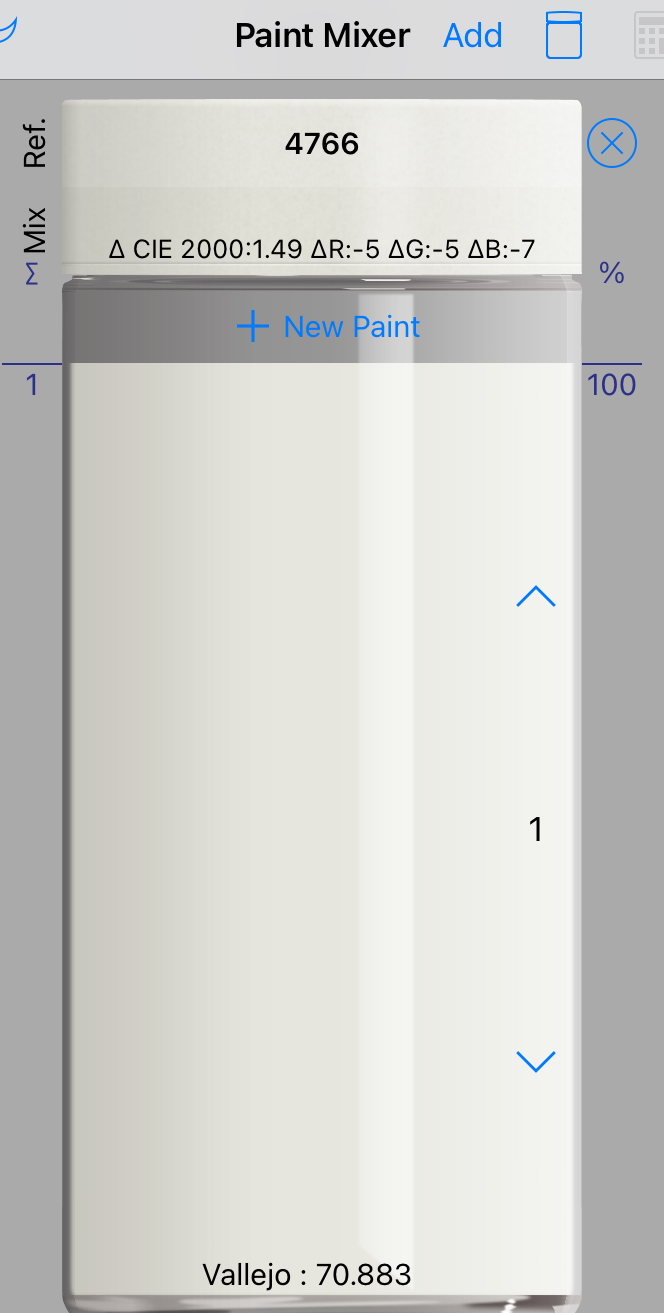The width and height of the screenshot is (664, 1313).
Task: Open the paint jar icon
Action: (x=564, y=36)
